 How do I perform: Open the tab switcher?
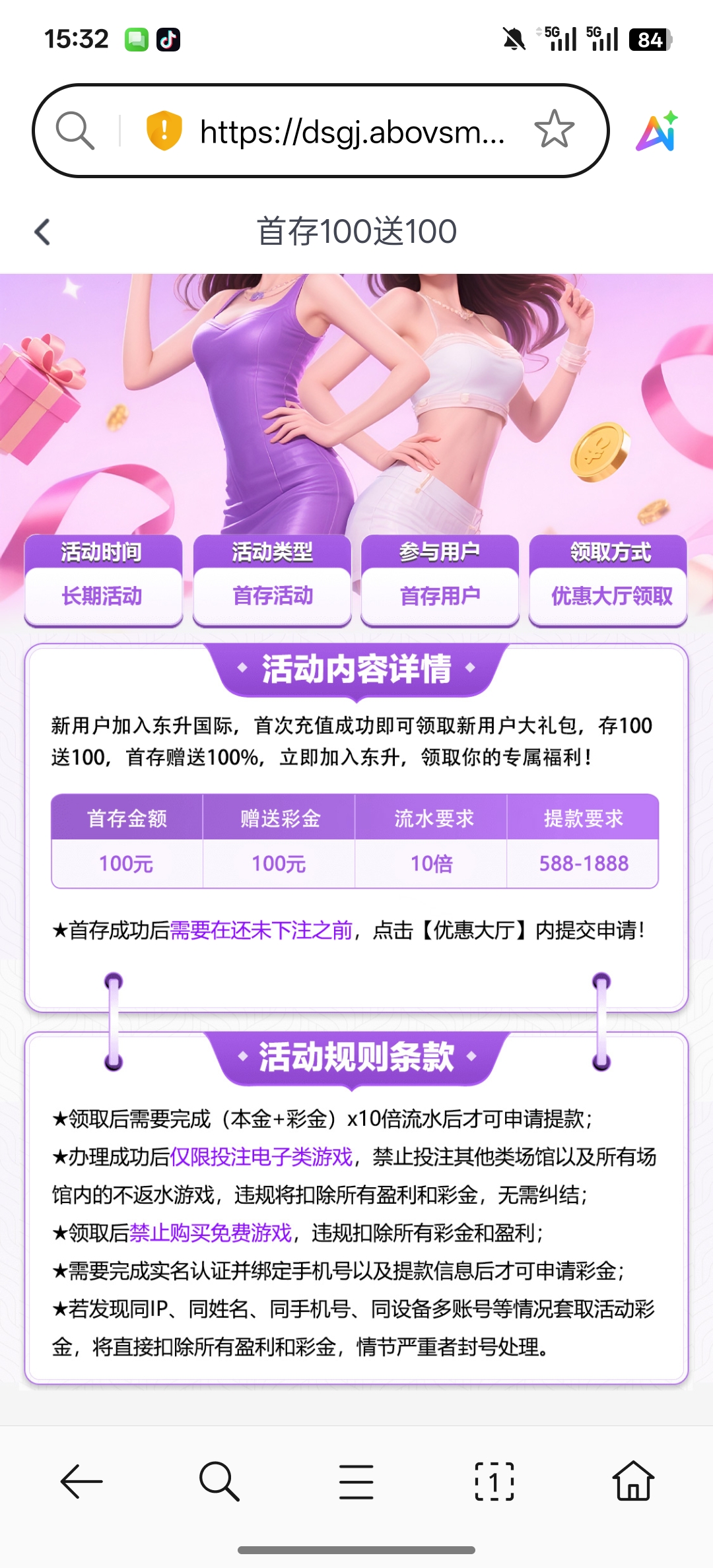[x=494, y=1482]
